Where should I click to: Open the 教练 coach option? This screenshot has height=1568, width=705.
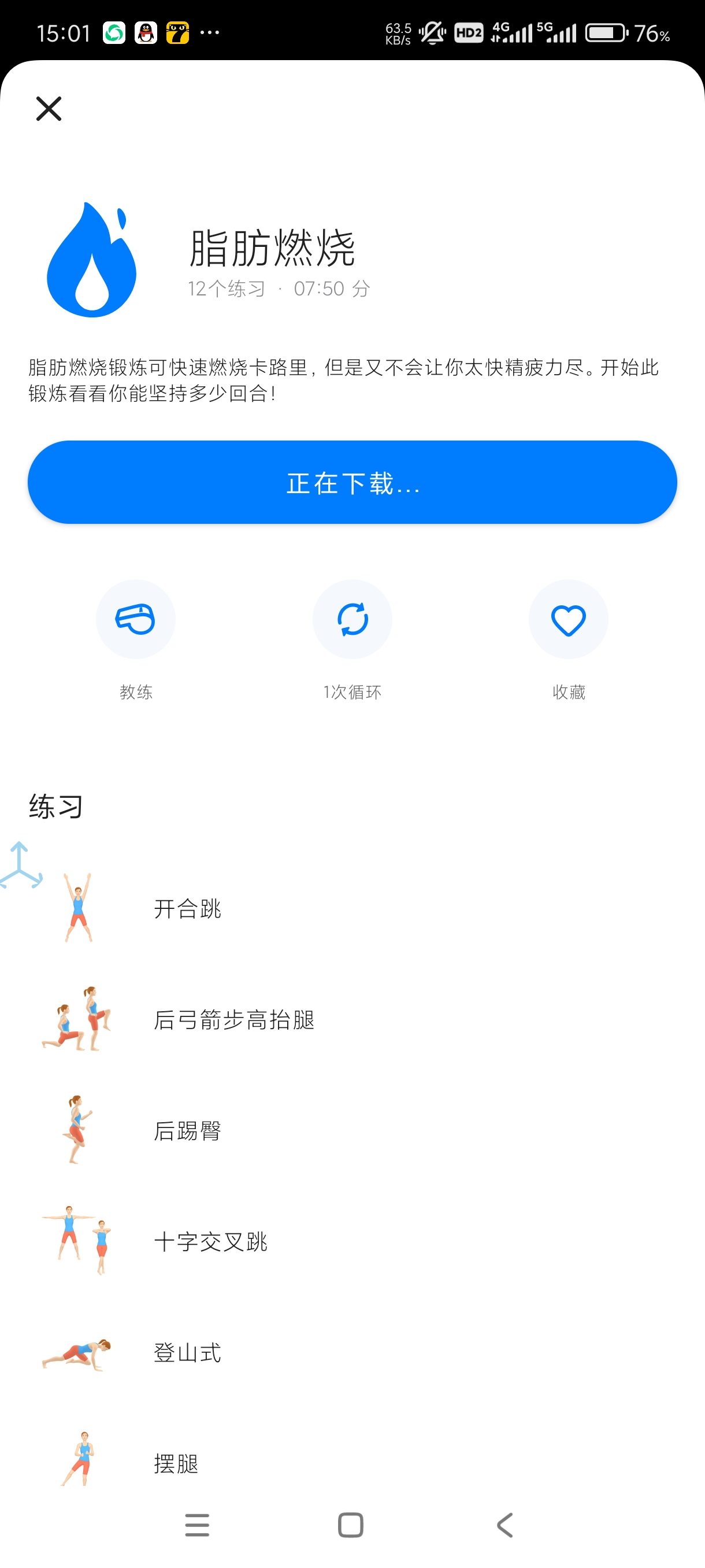point(136,620)
